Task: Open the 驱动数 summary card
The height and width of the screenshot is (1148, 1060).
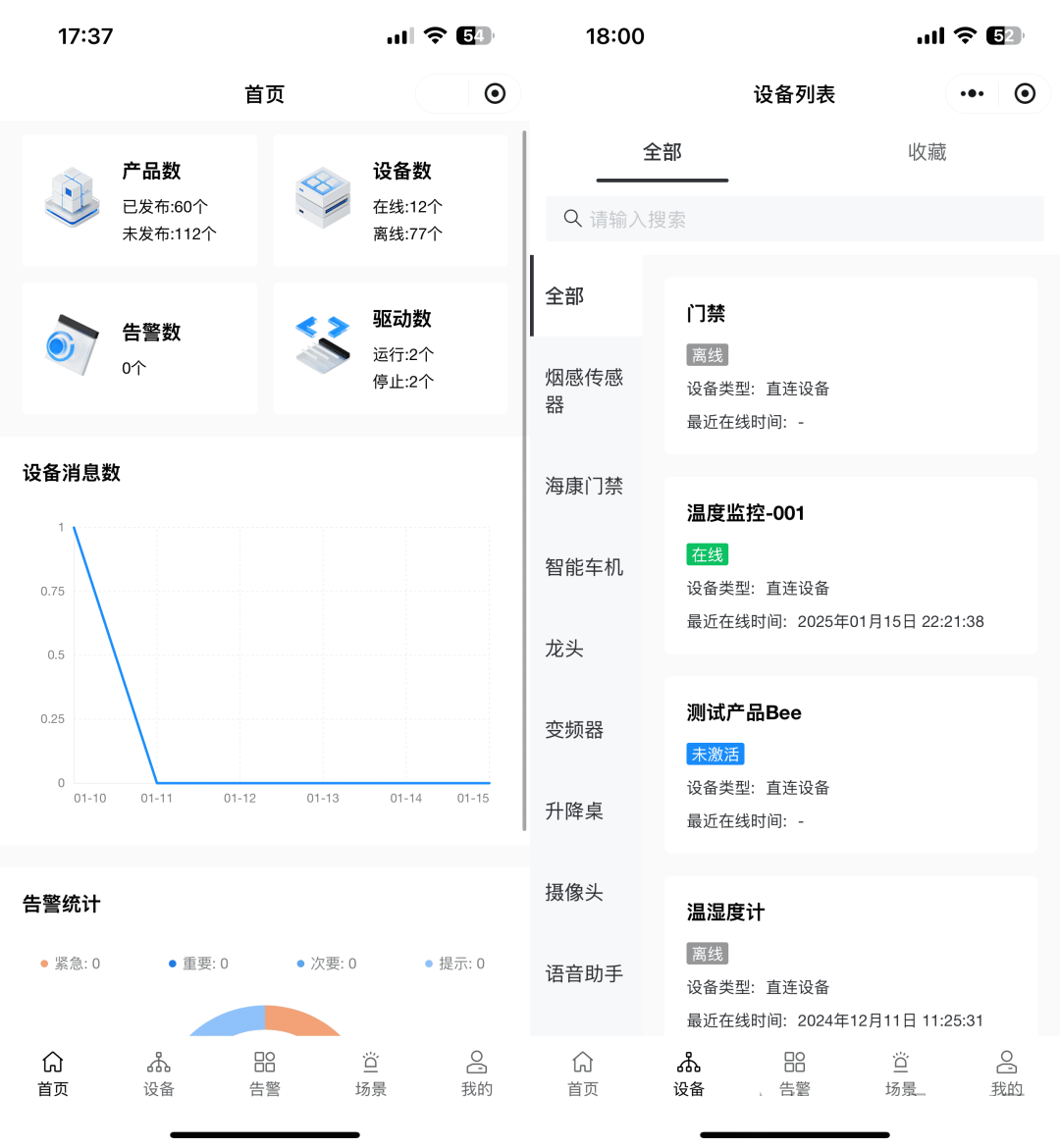Action: [x=391, y=348]
